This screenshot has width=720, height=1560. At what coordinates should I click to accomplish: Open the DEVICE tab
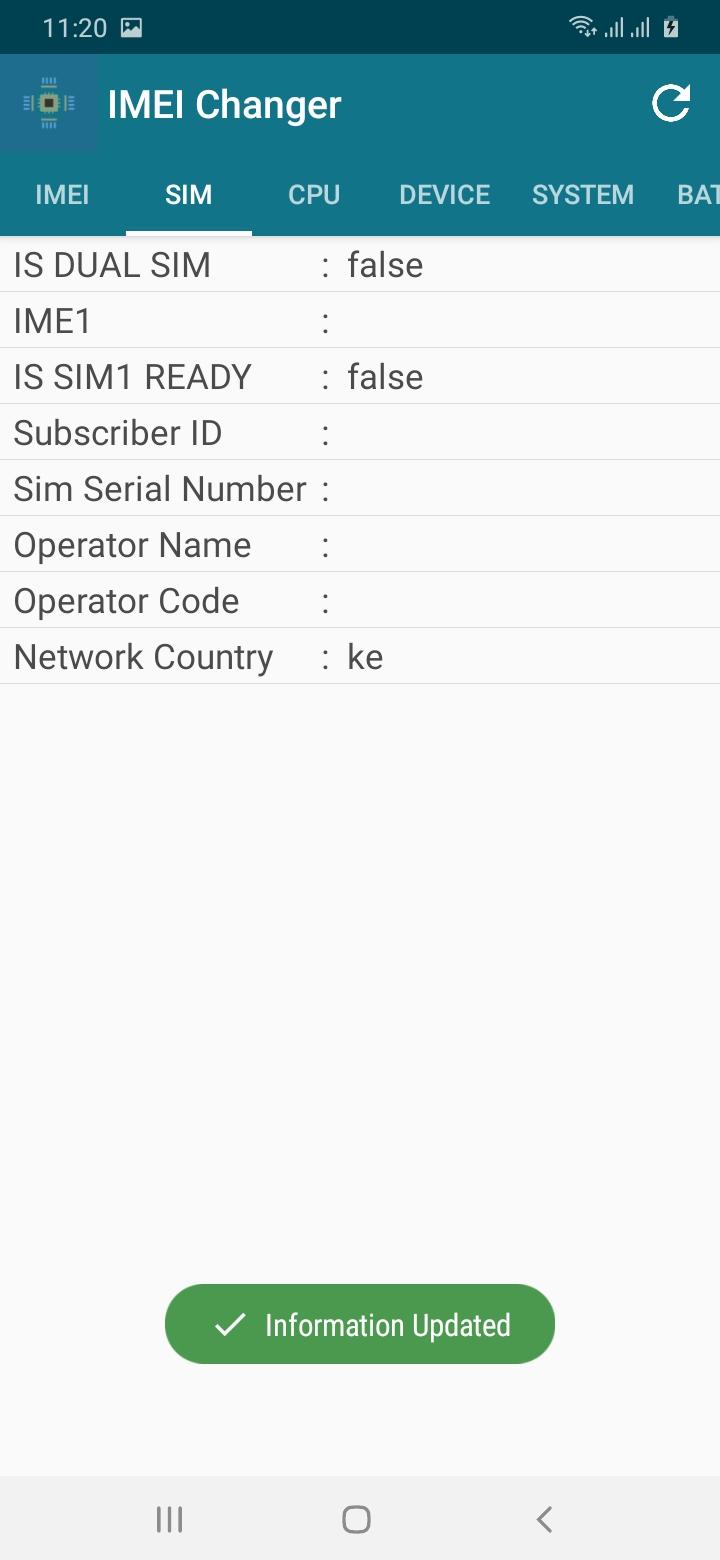click(x=444, y=195)
